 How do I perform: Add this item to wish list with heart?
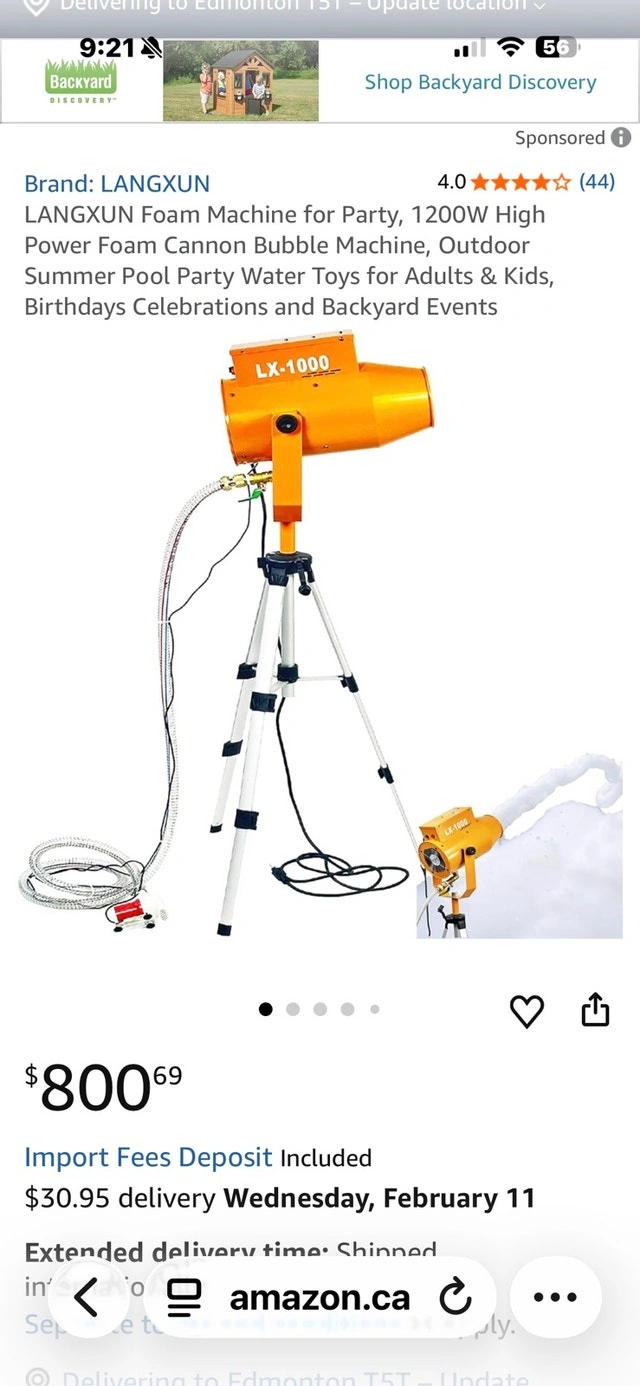coord(527,1011)
